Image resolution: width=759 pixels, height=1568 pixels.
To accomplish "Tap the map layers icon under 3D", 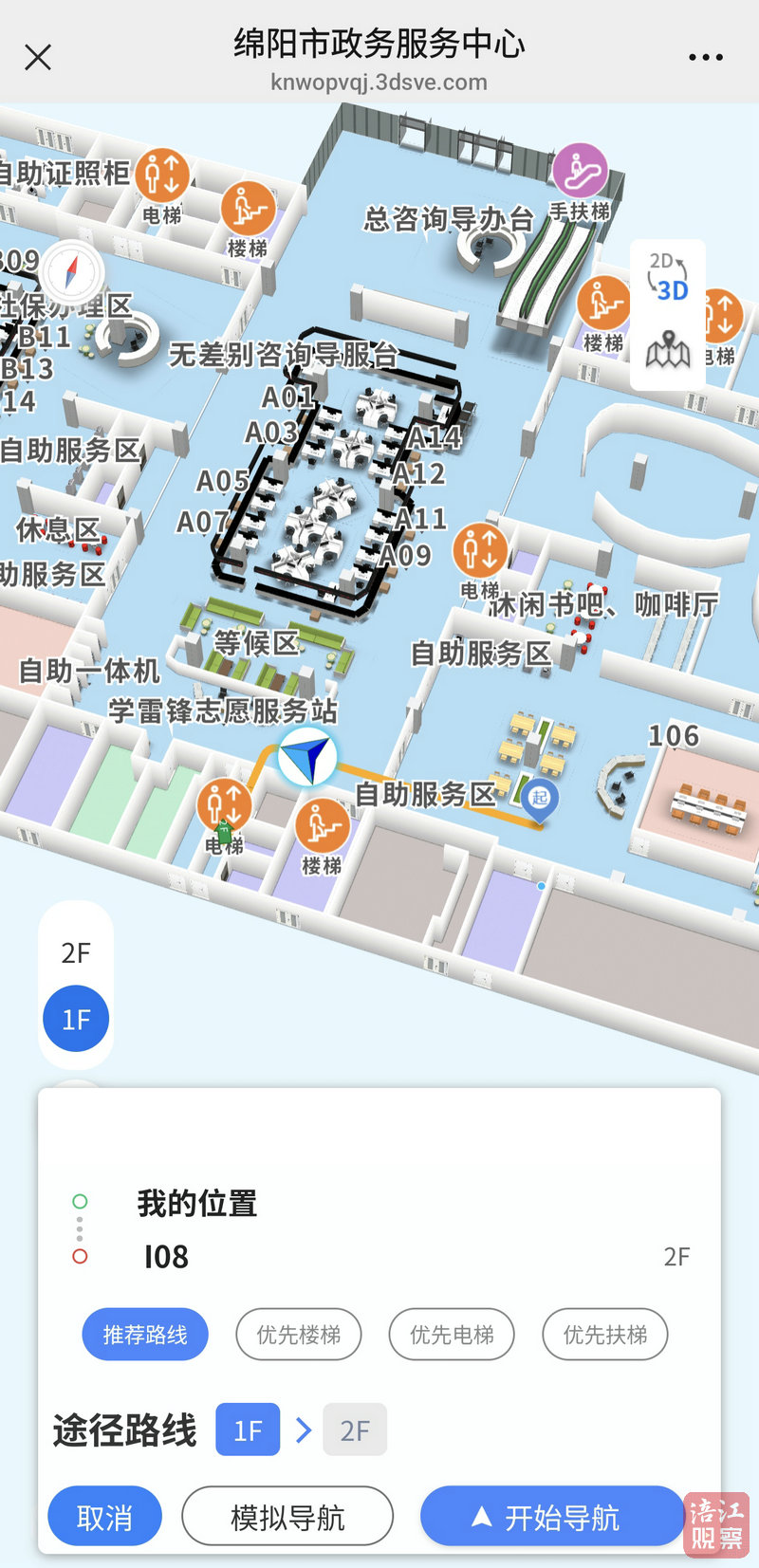I will tap(668, 350).
